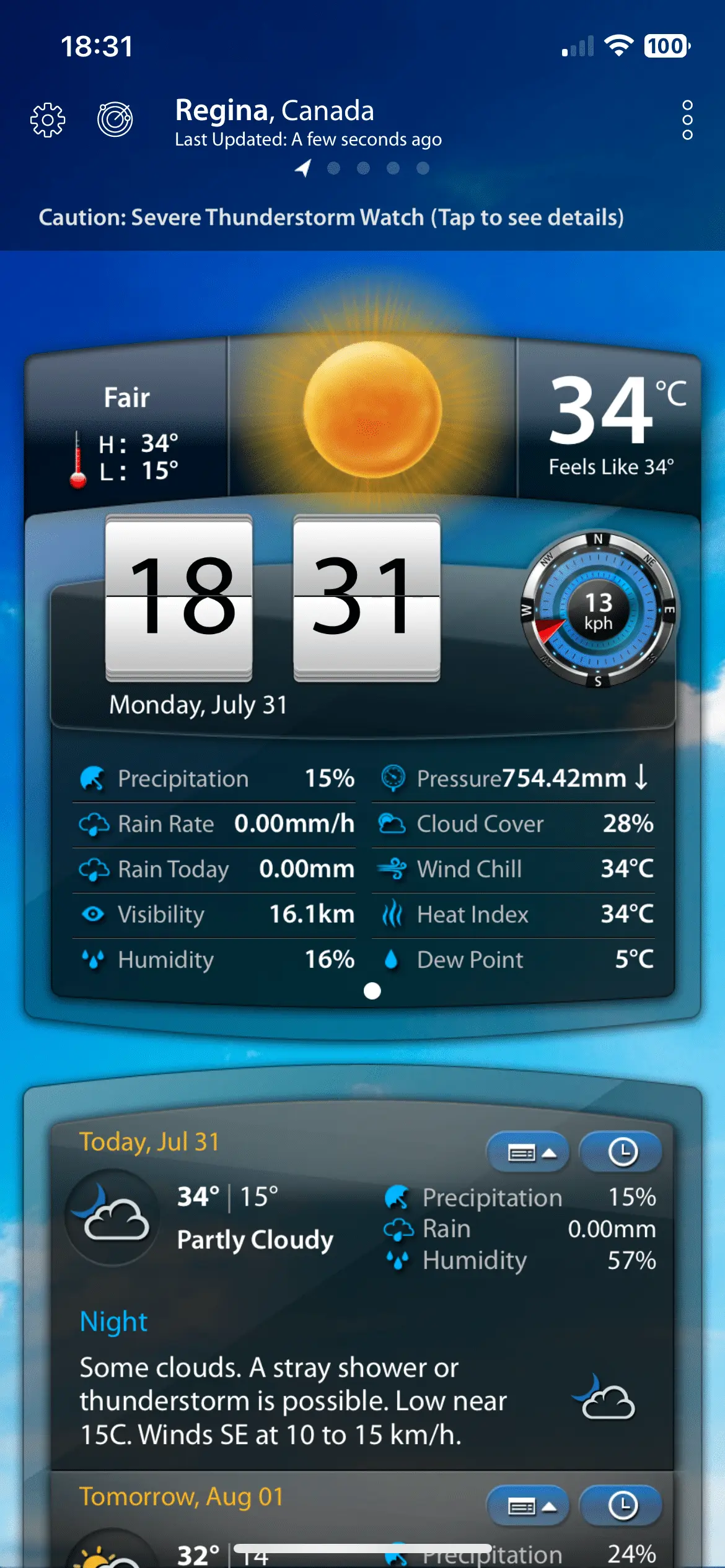
Task: Show hourly forecast for today
Action: 622,1152
